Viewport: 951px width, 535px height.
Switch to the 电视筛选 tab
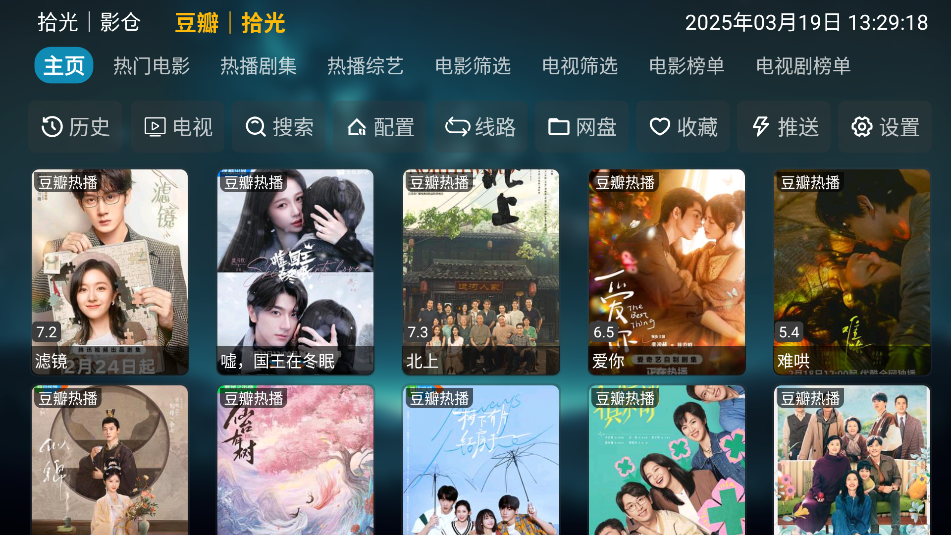pyautogui.click(x=579, y=66)
